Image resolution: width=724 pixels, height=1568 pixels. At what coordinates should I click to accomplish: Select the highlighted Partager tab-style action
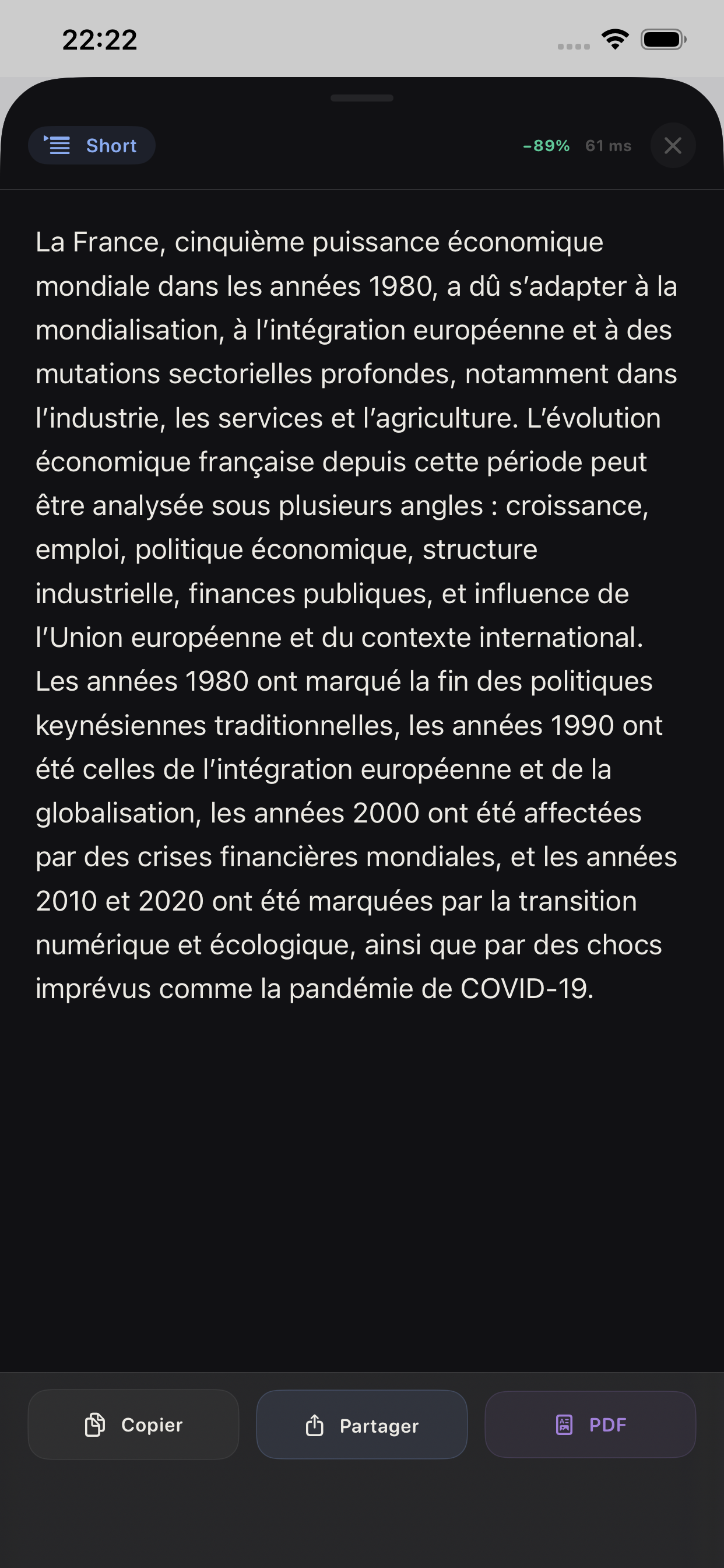[x=361, y=1424]
